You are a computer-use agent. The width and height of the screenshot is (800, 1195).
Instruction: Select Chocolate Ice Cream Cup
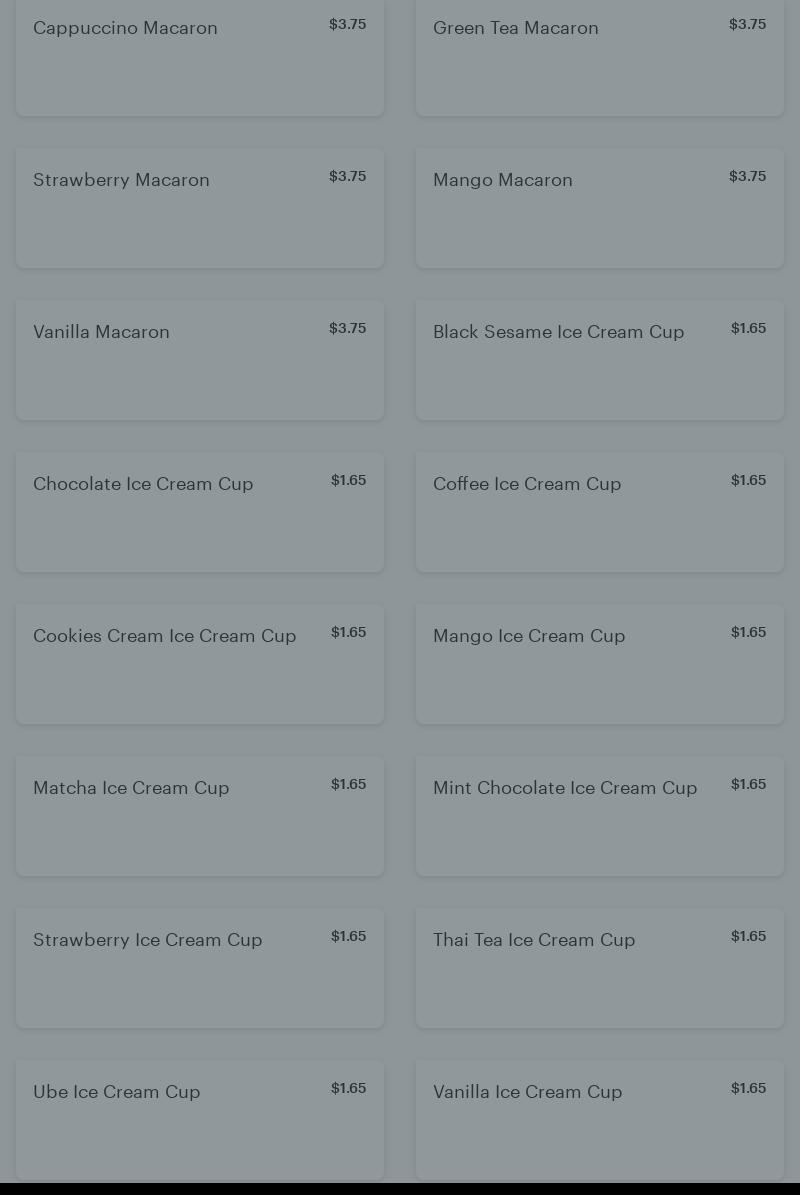[200, 512]
